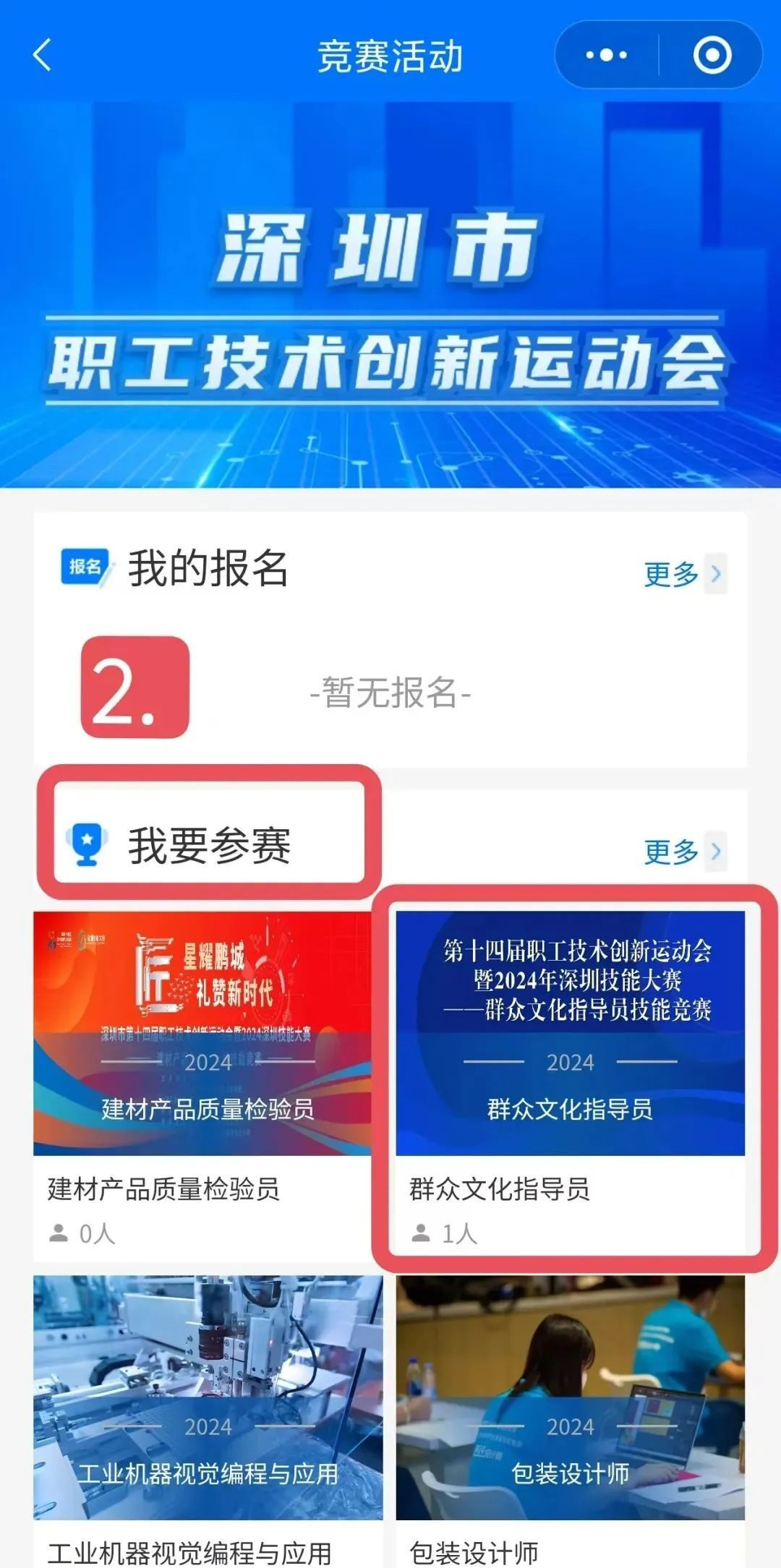Open 更多 next to 我要参赛

(683, 852)
